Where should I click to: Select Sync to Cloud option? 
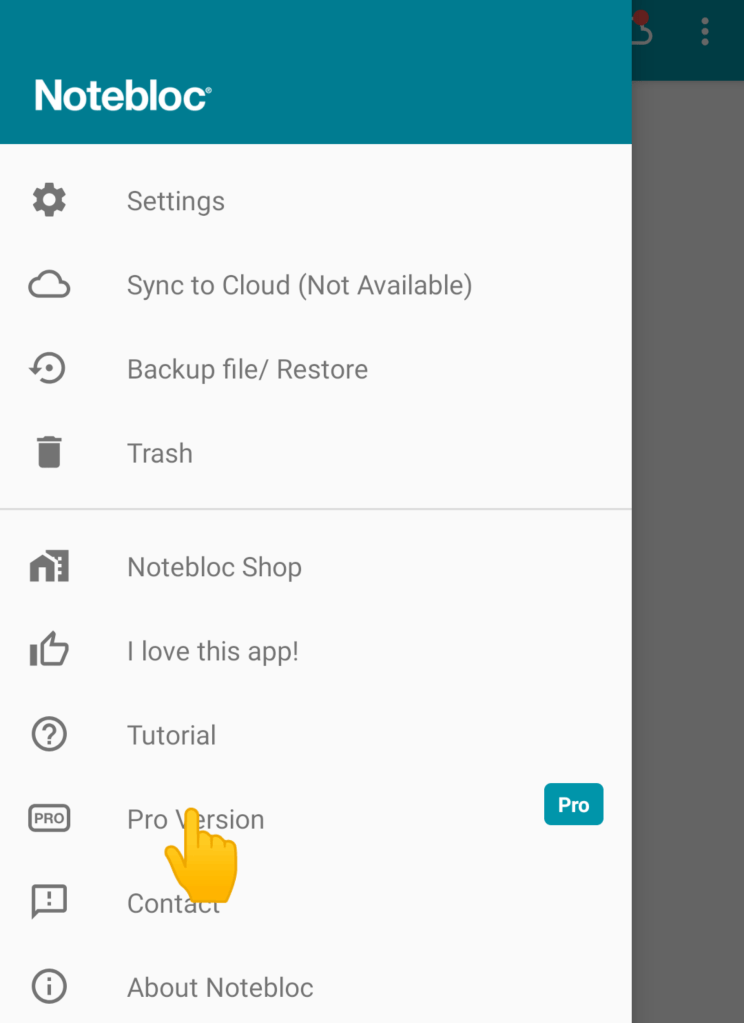[x=298, y=285]
